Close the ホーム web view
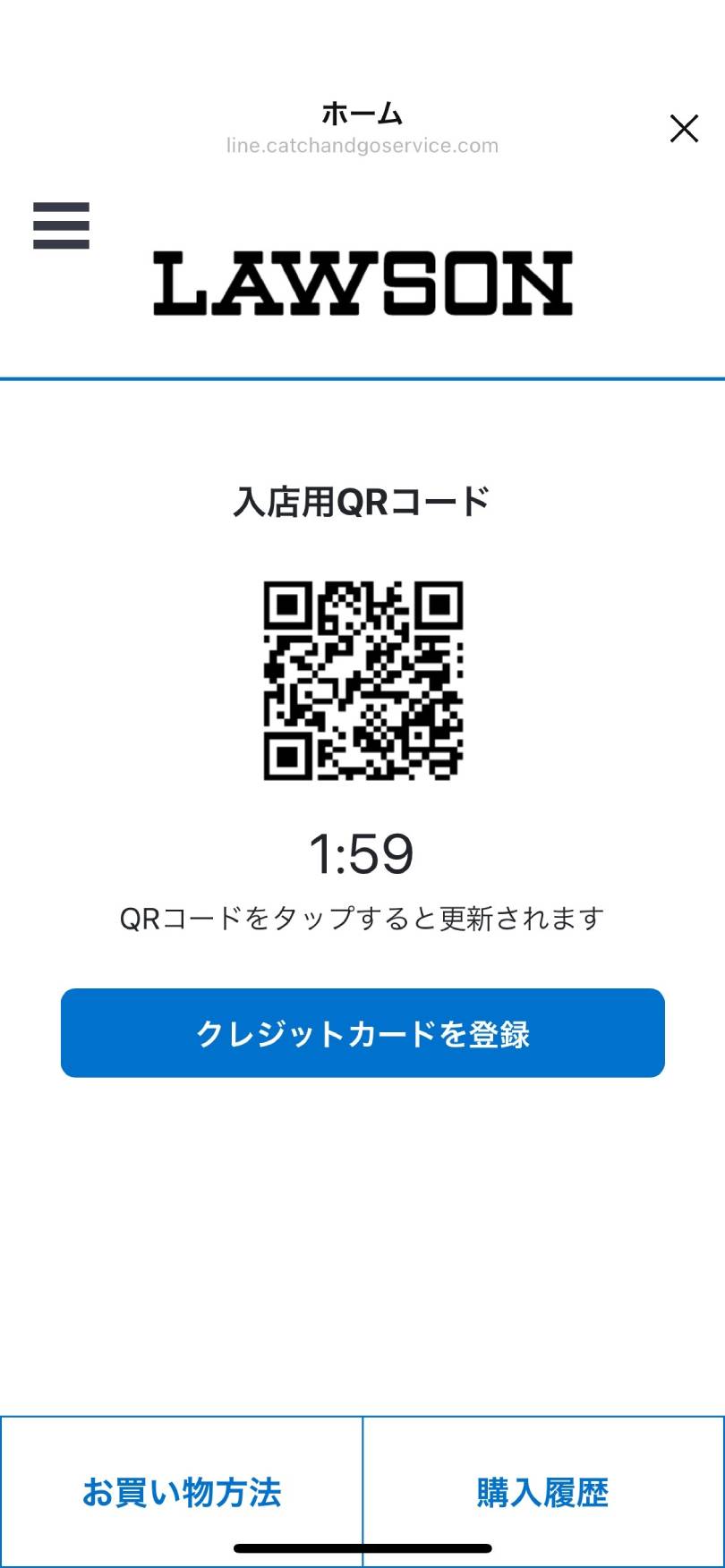The height and width of the screenshot is (1568, 725). point(684,129)
